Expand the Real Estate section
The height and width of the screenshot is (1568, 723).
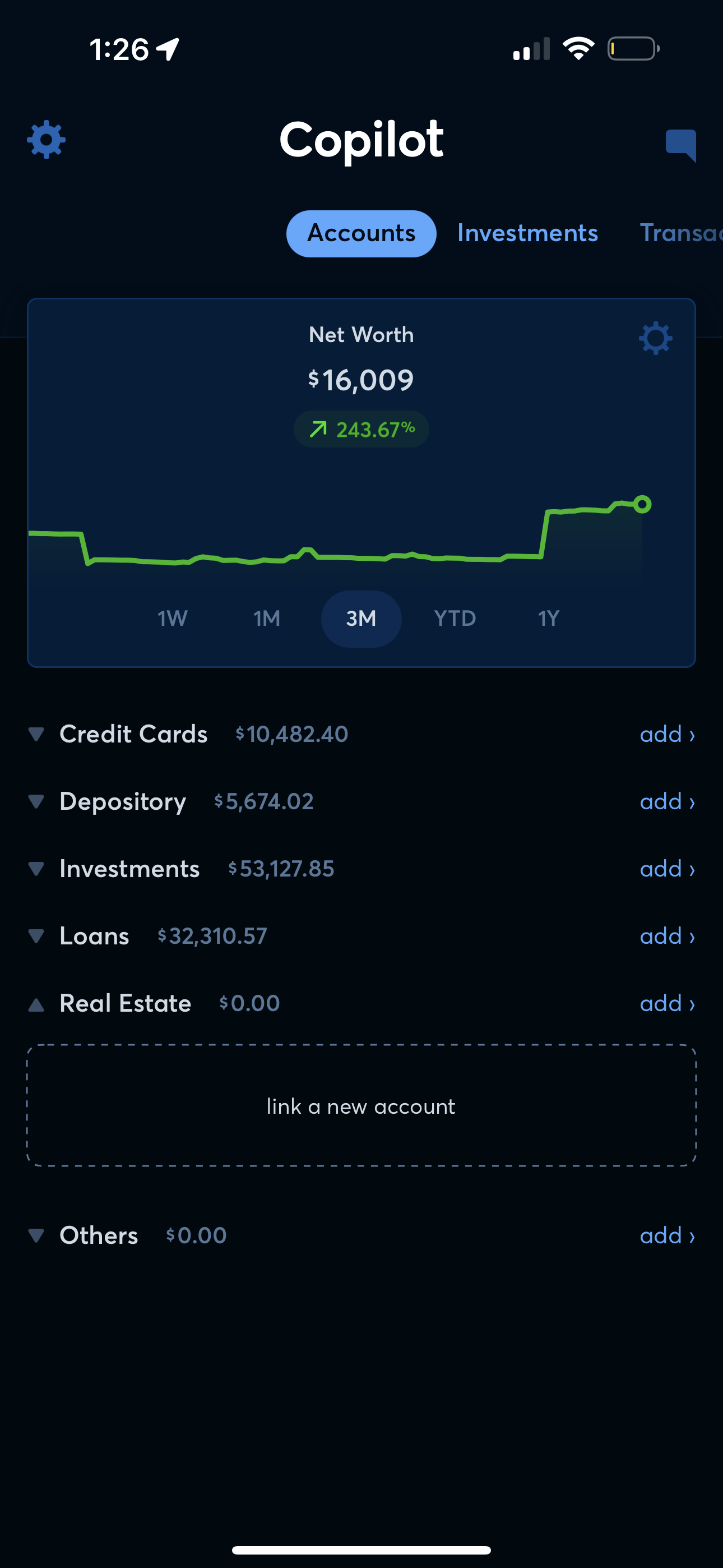tap(36, 1003)
